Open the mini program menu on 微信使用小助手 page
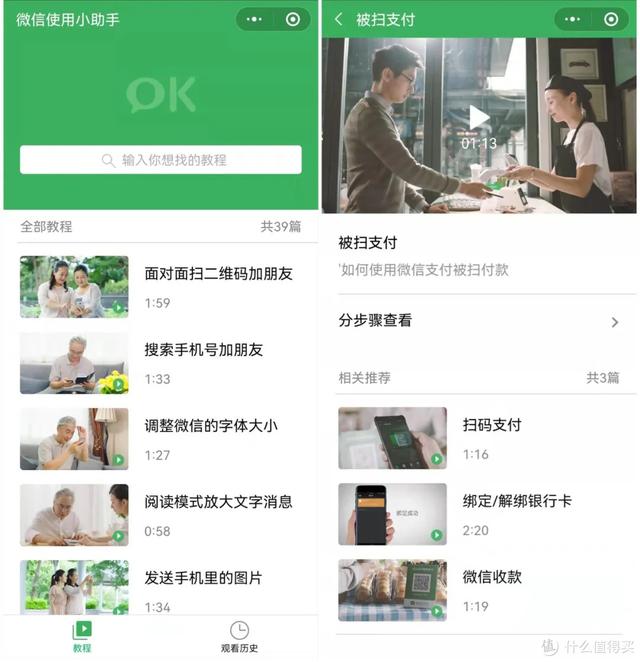Viewport: 640px width, 662px height. (x=254, y=19)
